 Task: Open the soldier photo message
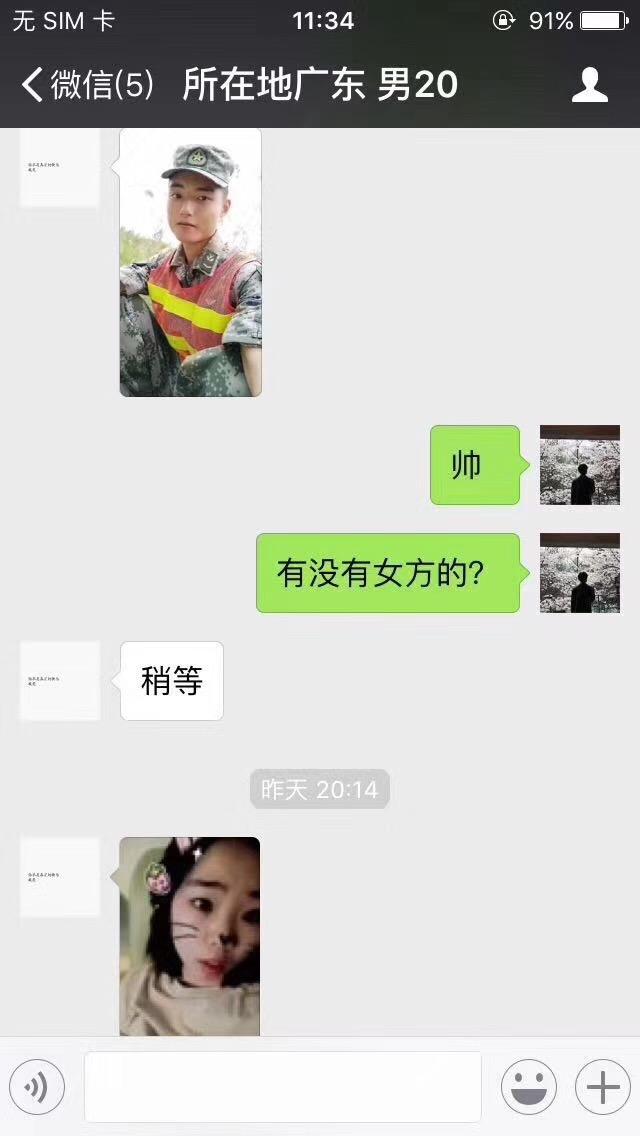point(190,262)
